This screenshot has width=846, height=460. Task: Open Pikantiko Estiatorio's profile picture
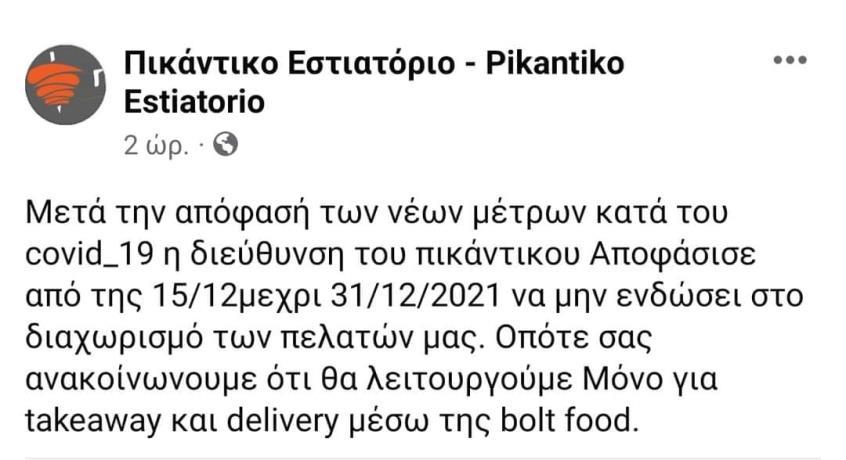click(66, 84)
